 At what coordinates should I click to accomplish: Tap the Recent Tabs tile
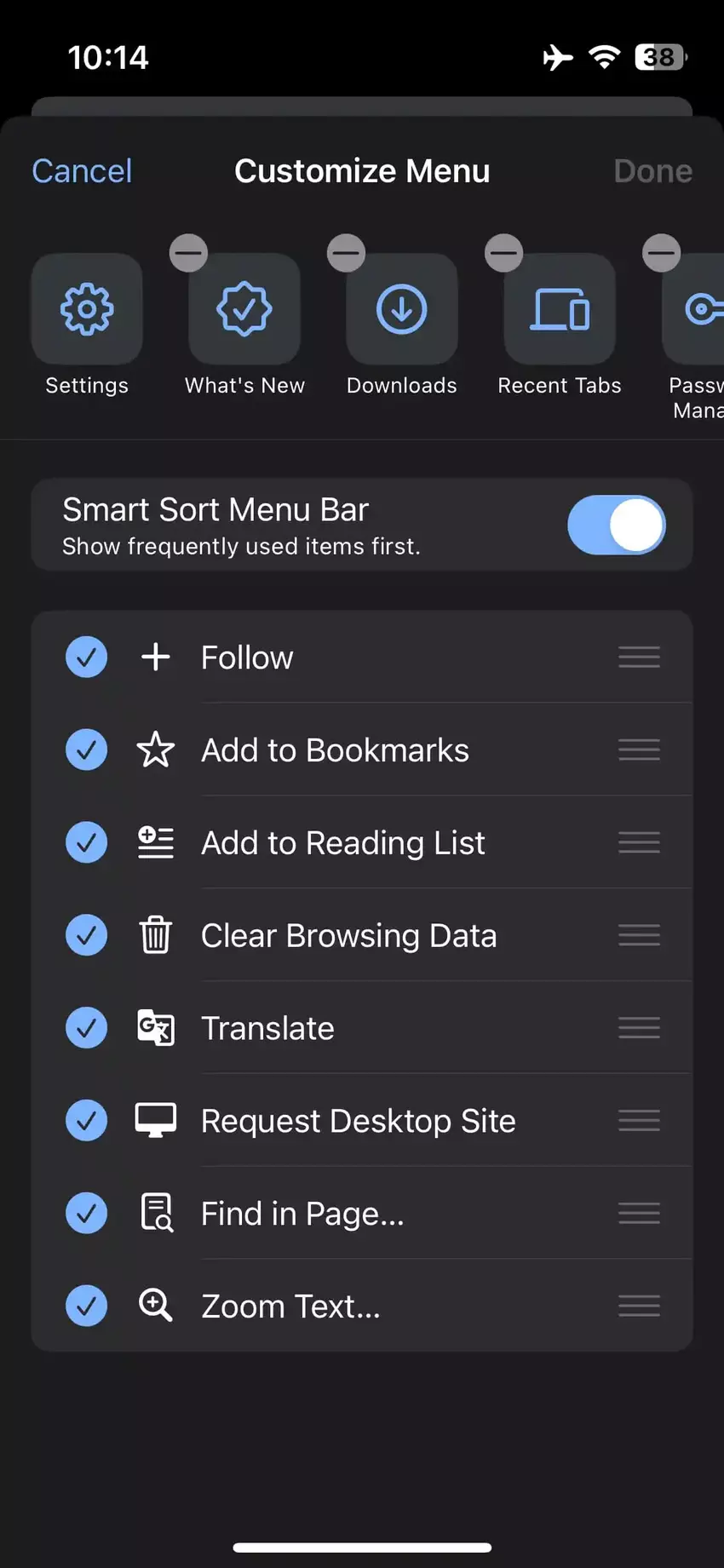(x=559, y=310)
